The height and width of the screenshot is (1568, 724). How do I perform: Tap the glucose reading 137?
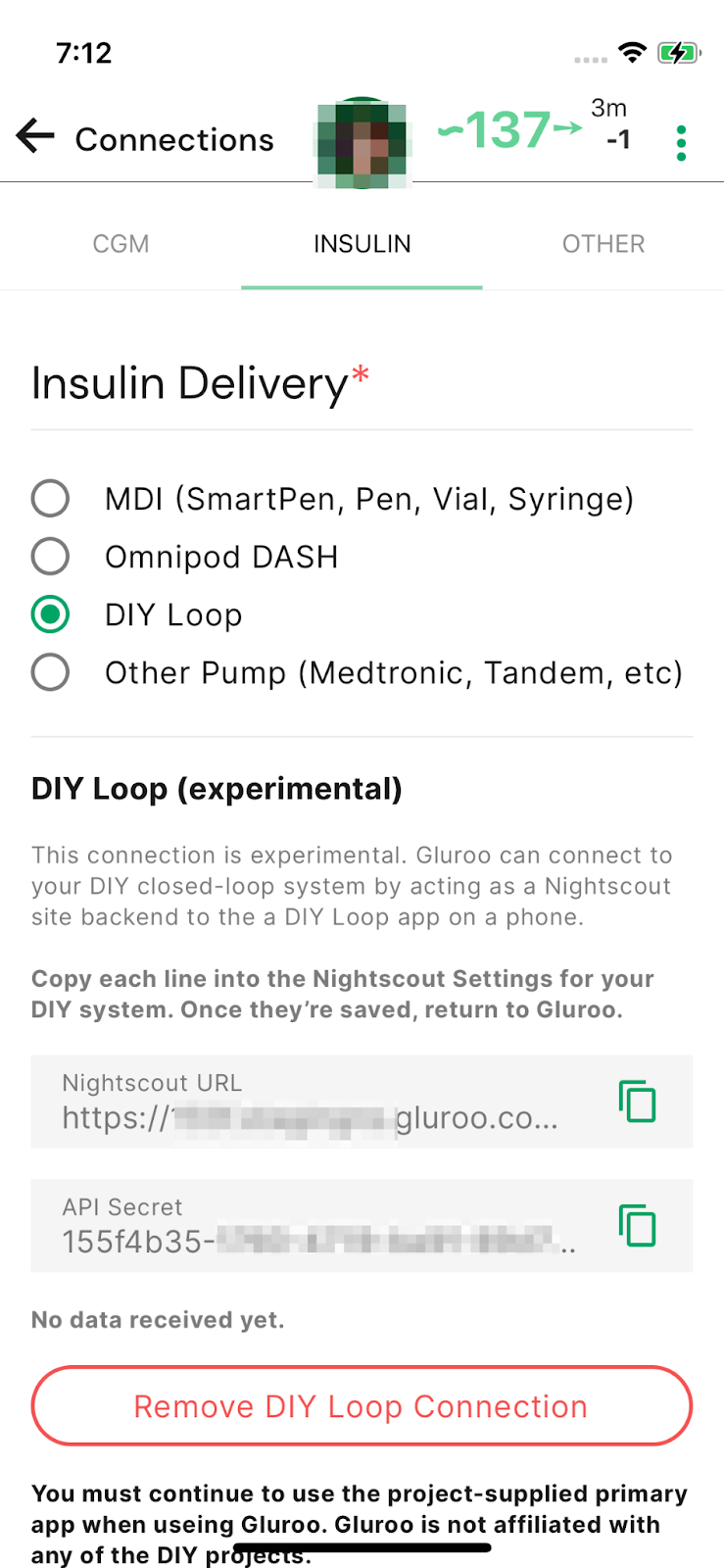507,130
